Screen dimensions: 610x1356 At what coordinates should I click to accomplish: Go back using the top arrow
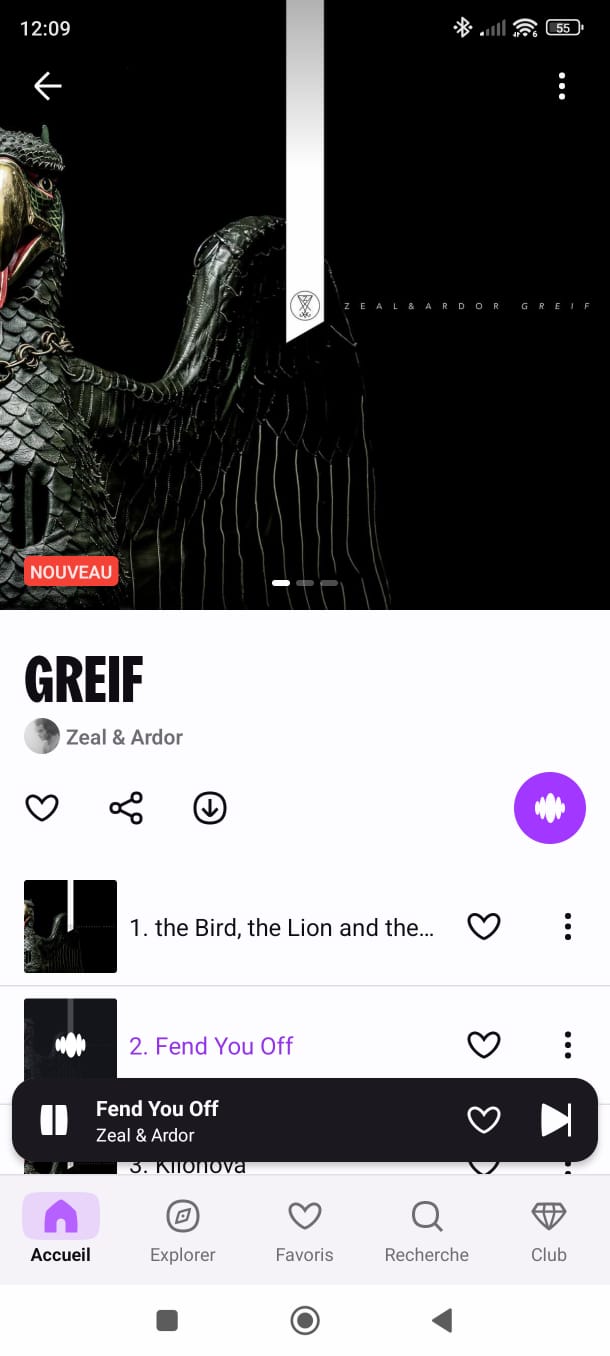click(47, 86)
